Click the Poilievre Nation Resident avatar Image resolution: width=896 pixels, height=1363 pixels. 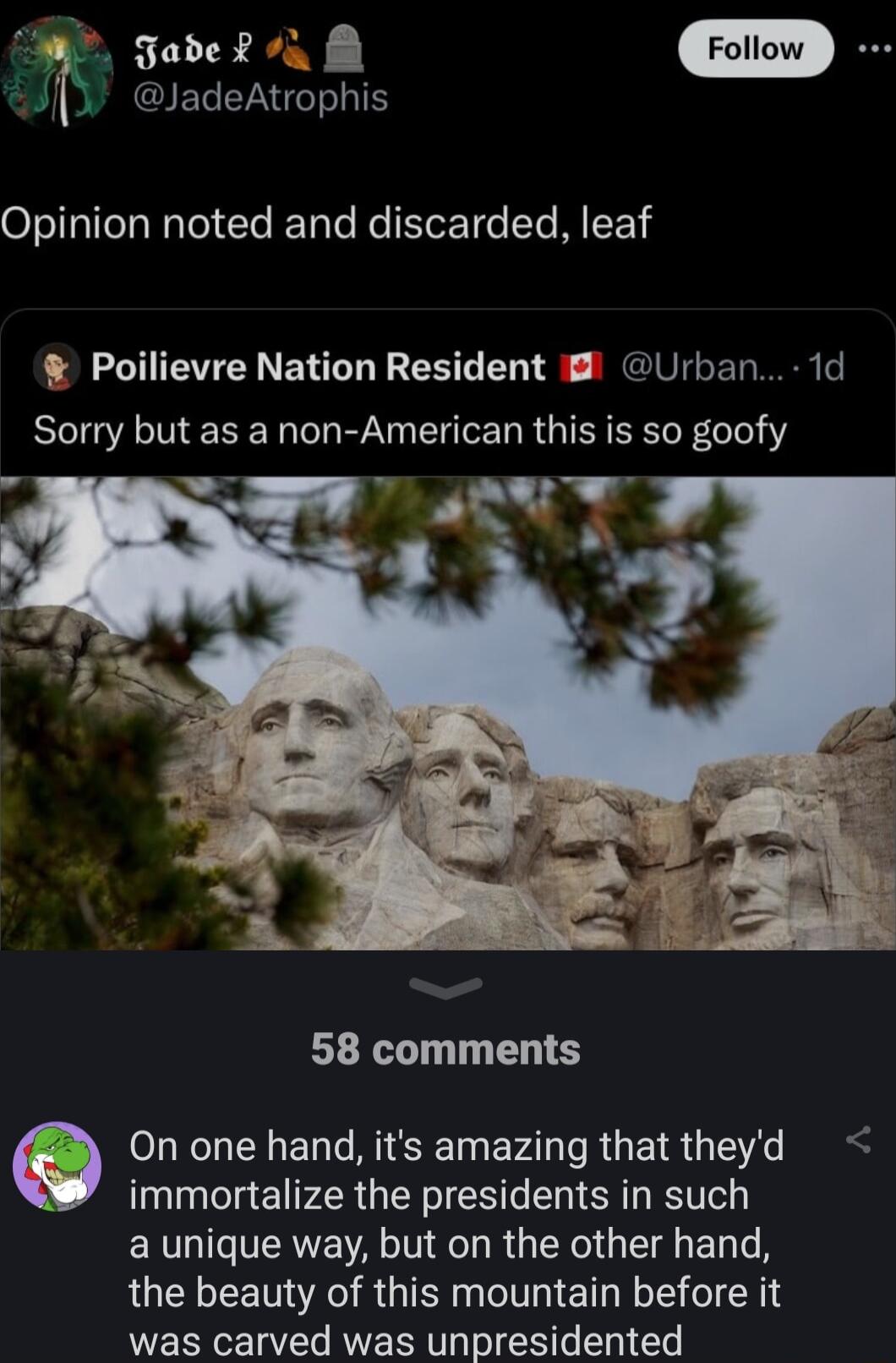coord(57,367)
